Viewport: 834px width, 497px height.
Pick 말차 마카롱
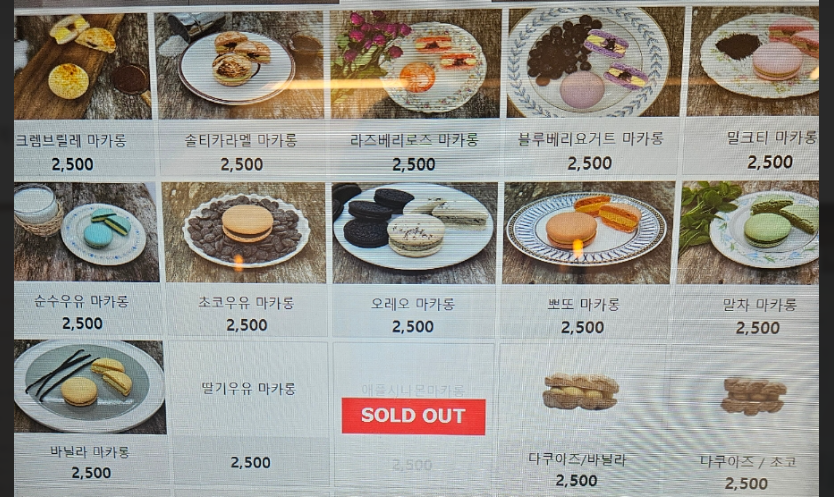(x=749, y=260)
